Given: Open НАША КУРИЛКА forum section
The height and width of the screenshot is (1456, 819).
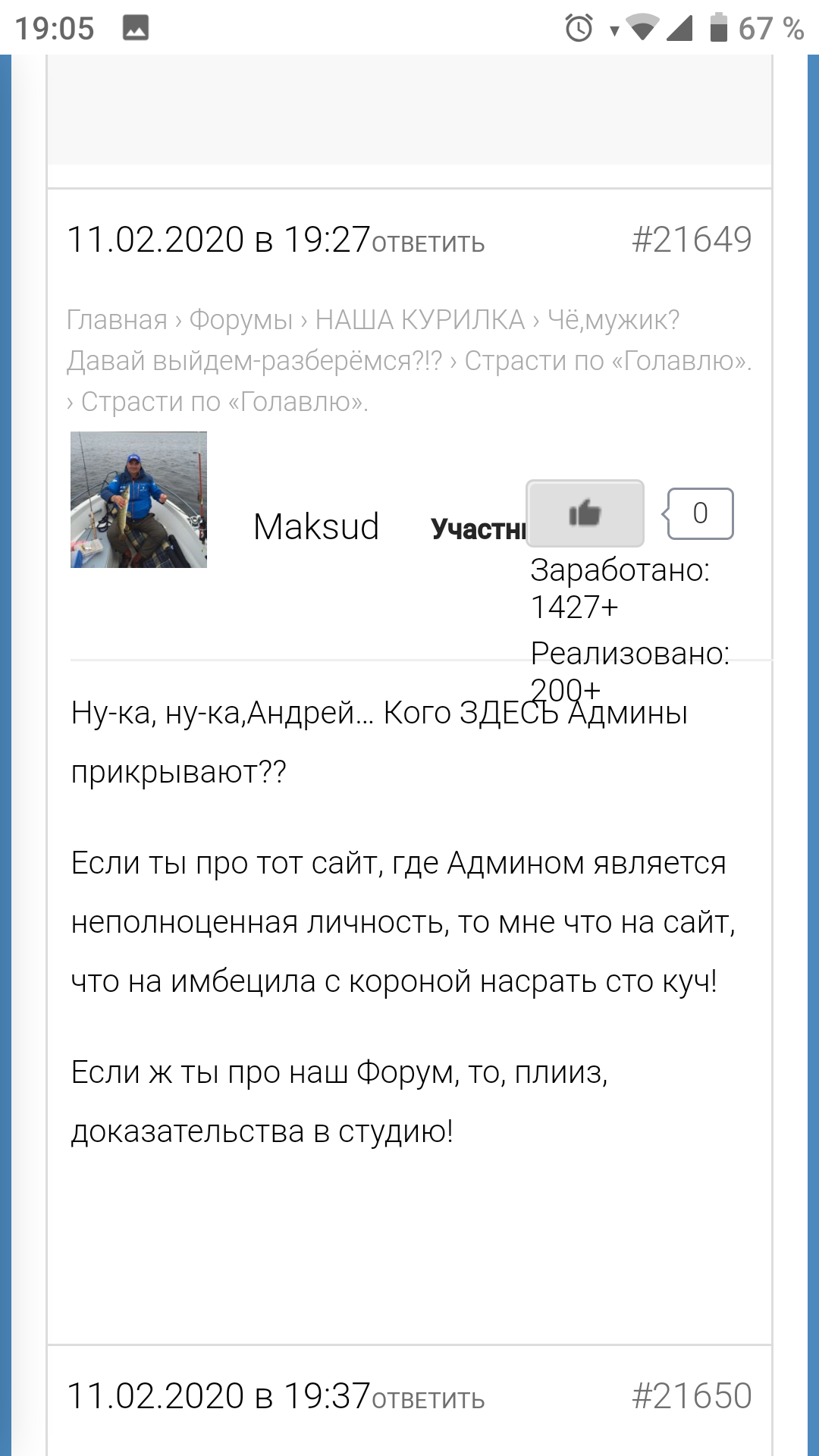Looking at the screenshot, I should point(419,320).
